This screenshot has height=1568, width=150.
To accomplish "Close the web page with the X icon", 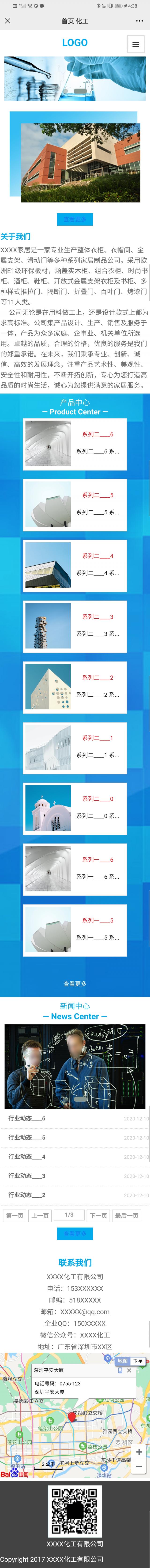I will pyautogui.click(x=7, y=21).
